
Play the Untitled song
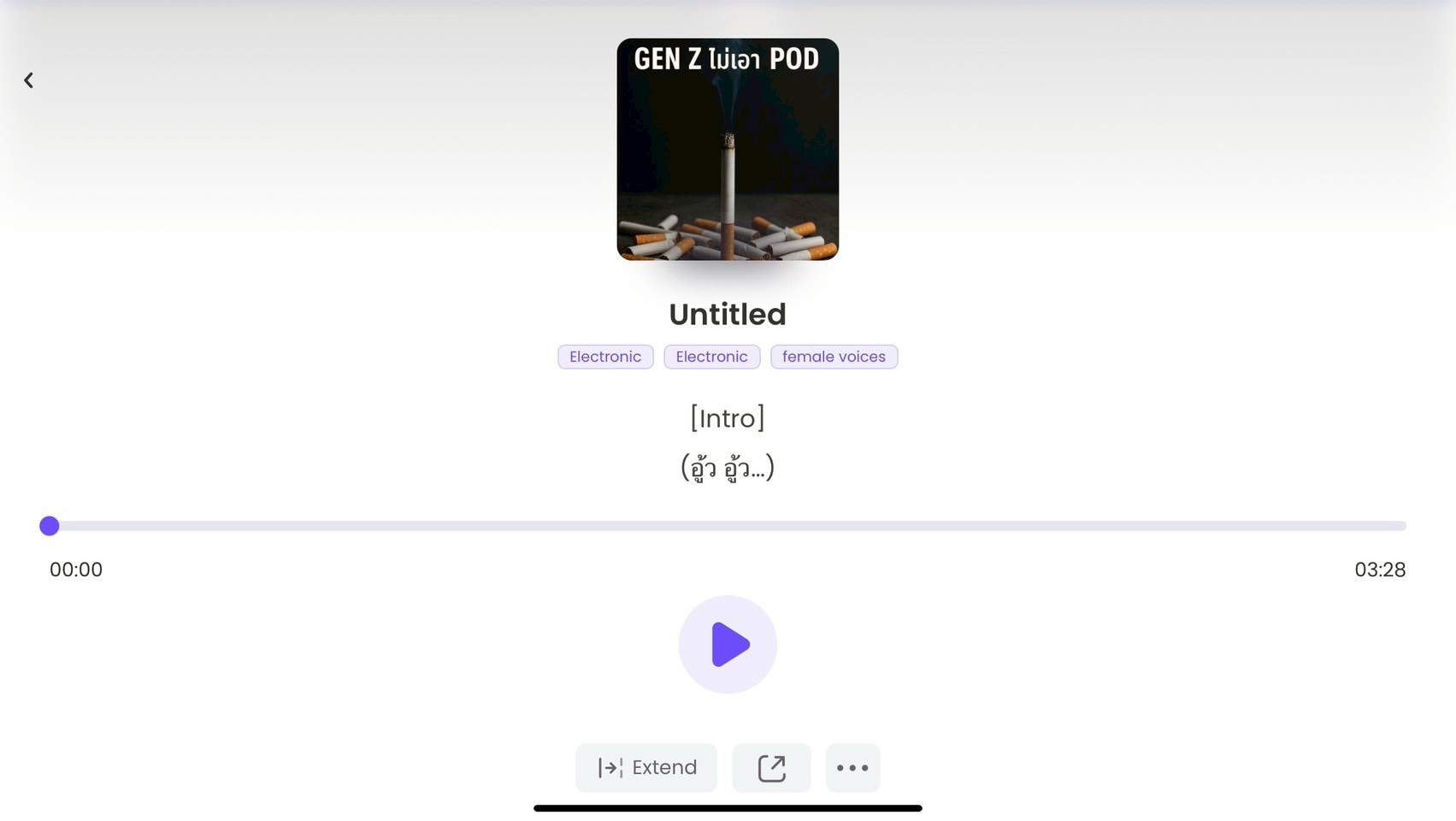(x=728, y=644)
